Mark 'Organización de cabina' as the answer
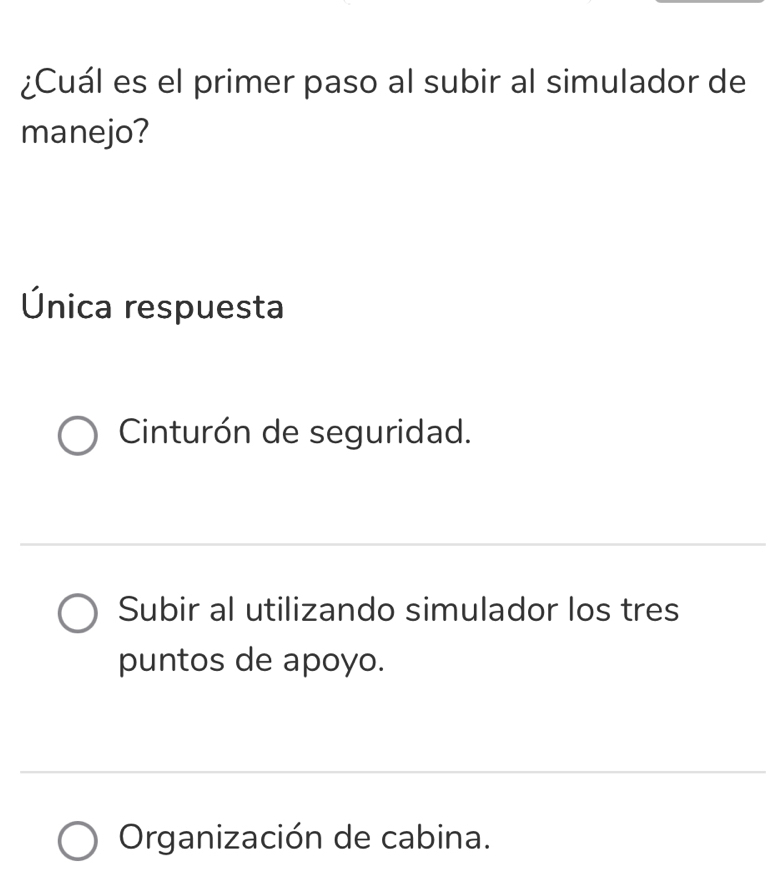The height and width of the screenshot is (887, 772). (78, 841)
